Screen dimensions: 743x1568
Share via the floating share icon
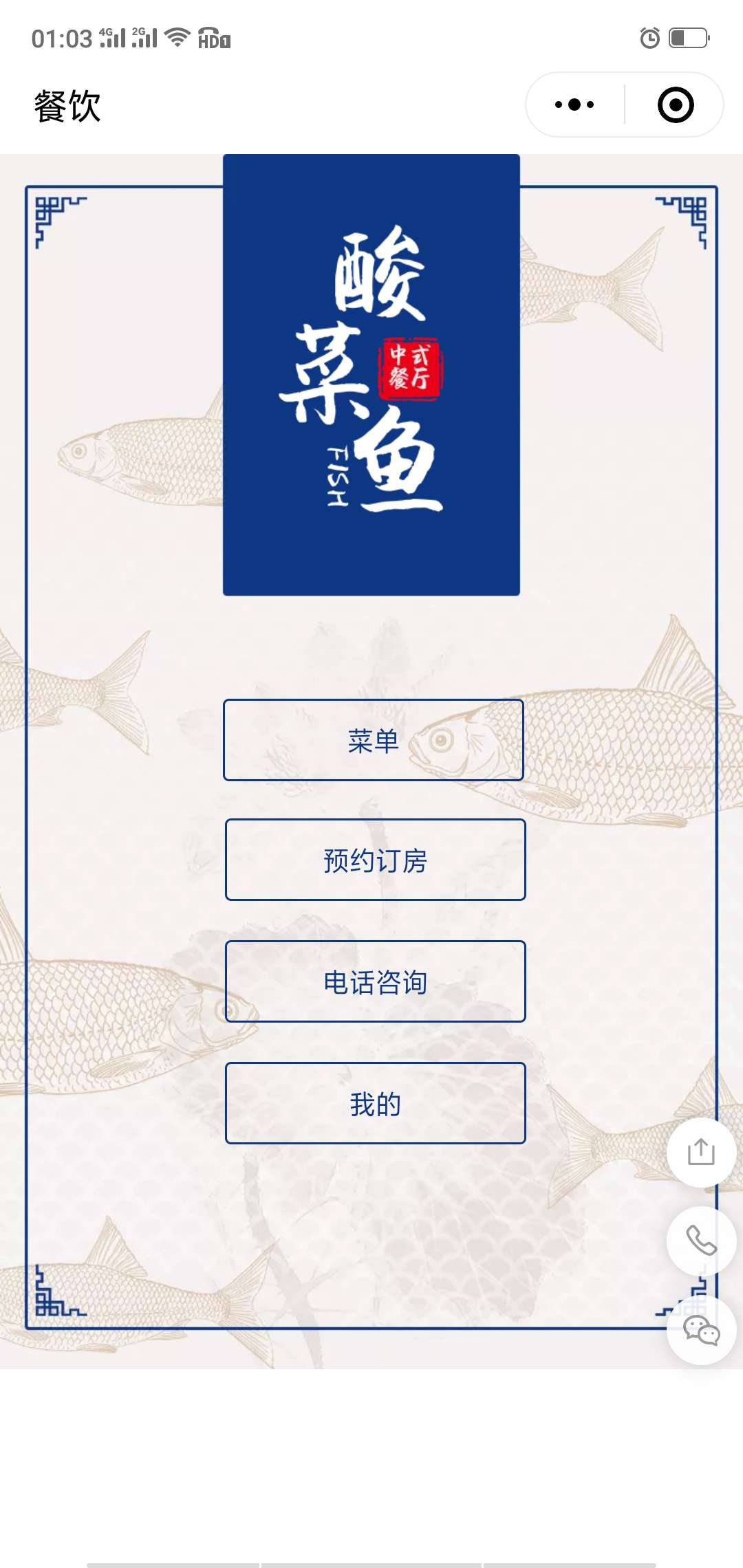(701, 1152)
